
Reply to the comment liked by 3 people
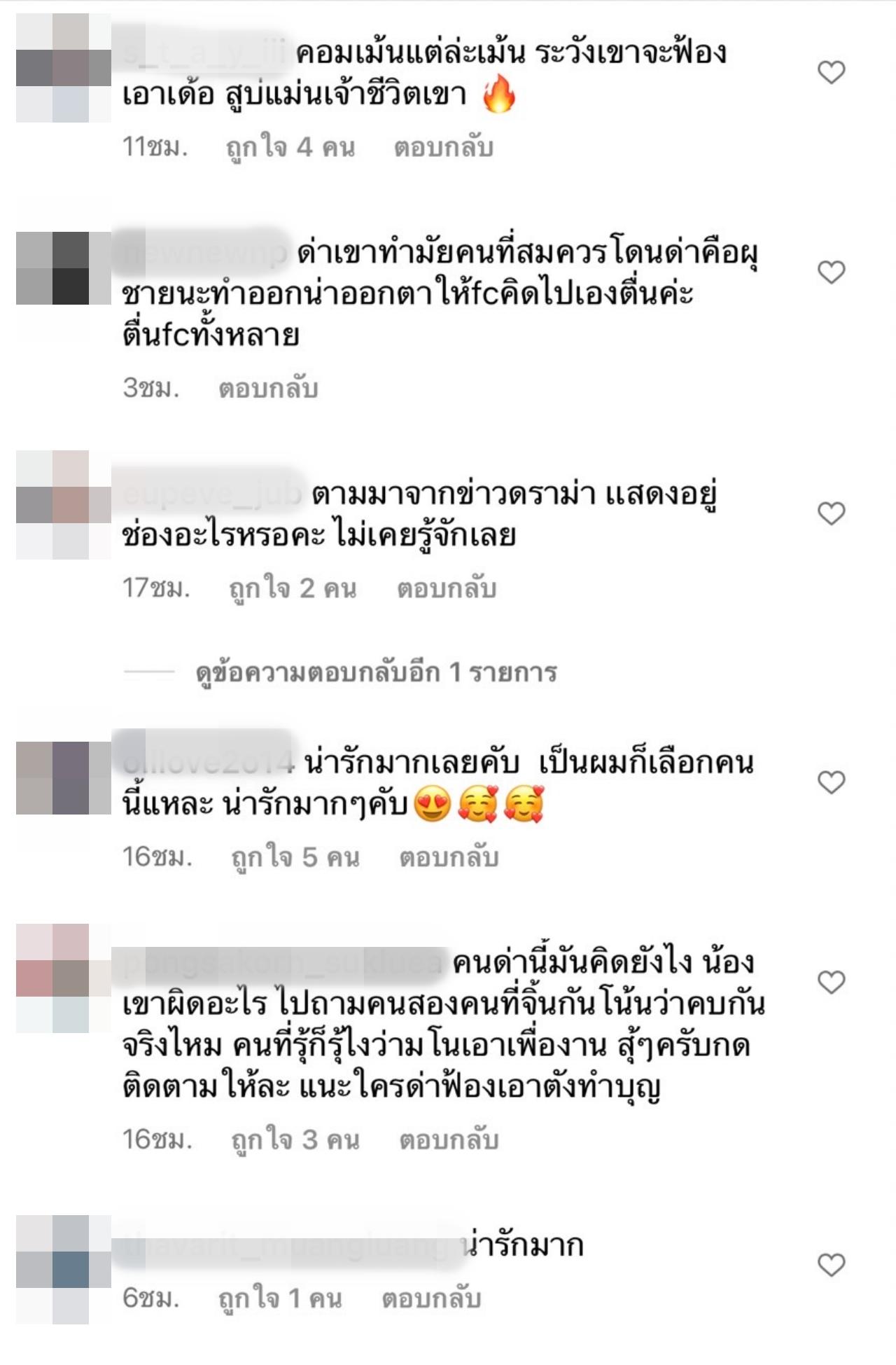click(x=448, y=1140)
